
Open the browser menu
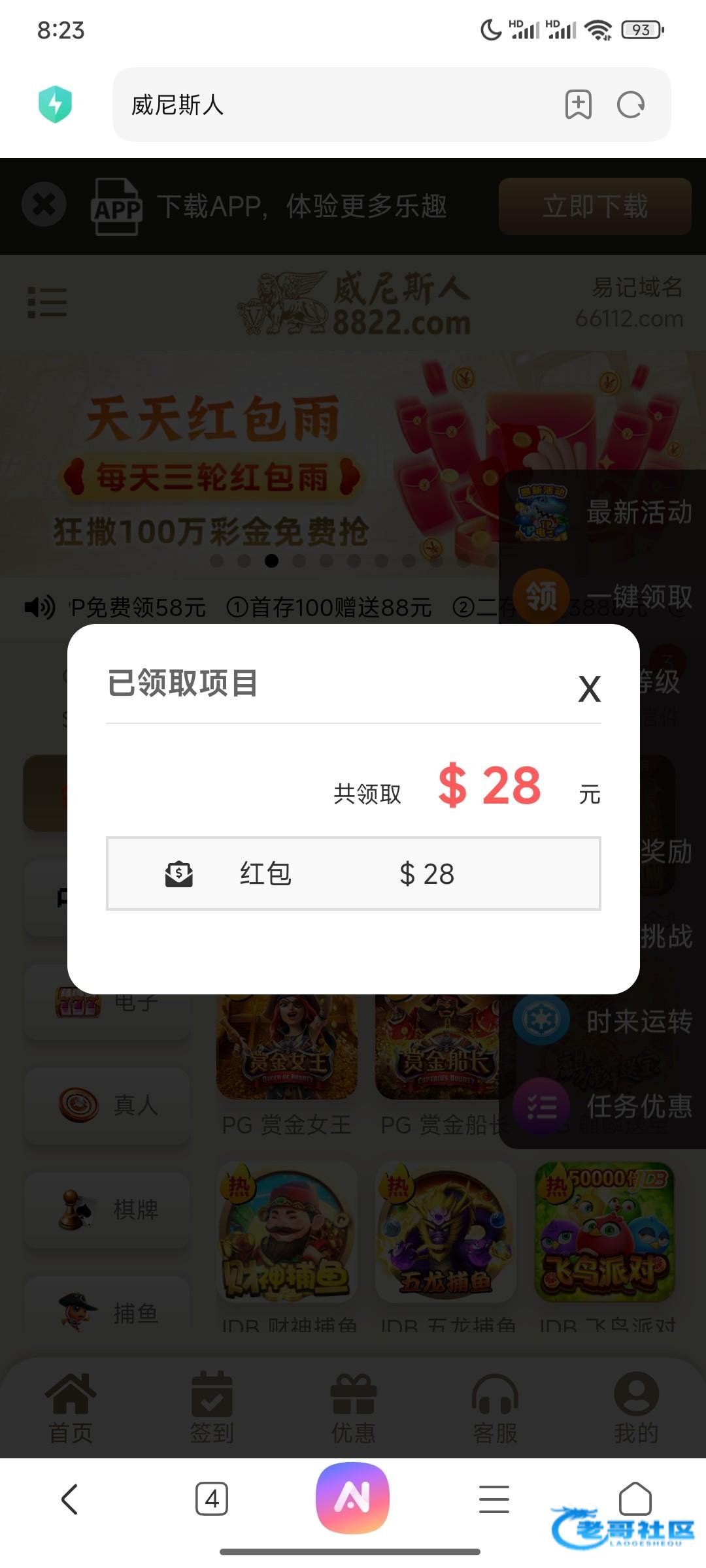coord(494,1499)
